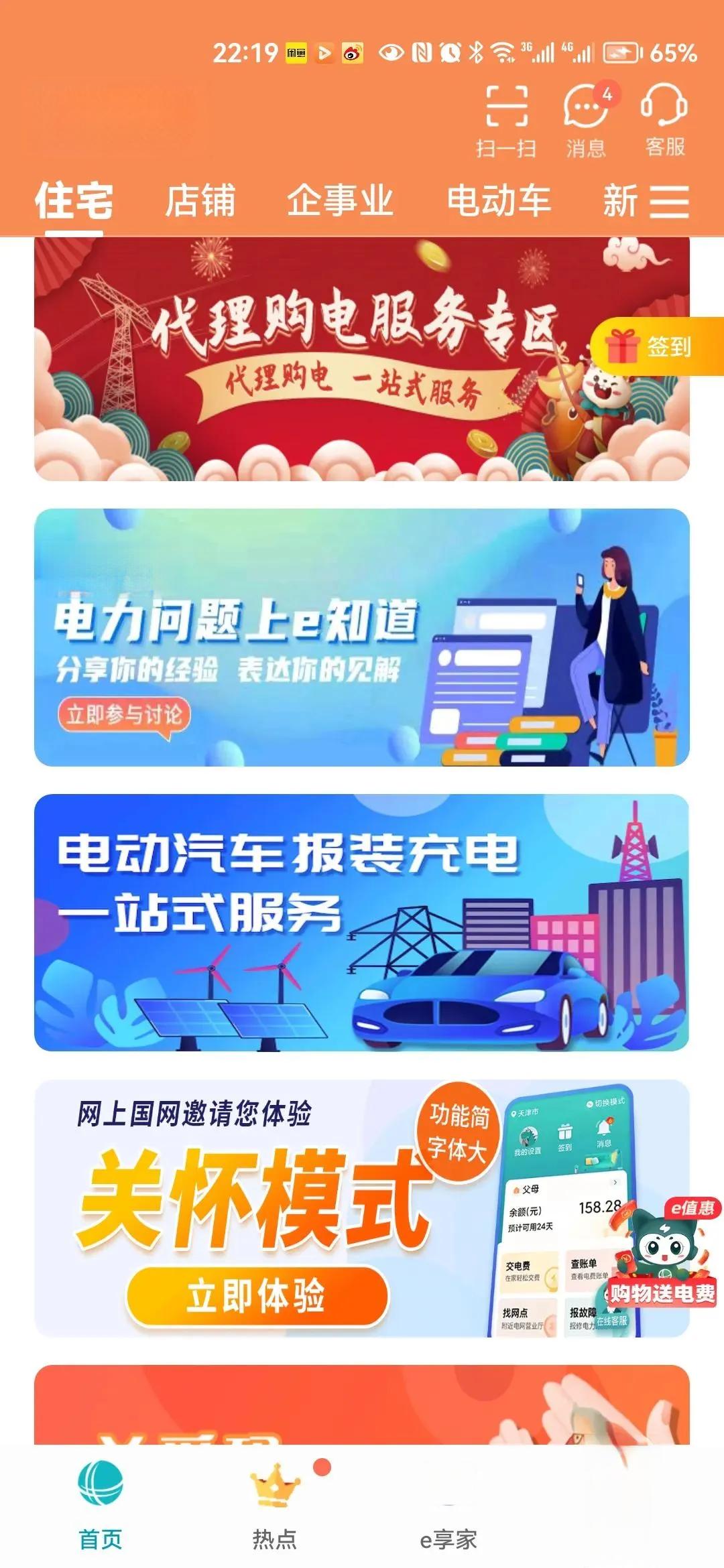The height and width of the screenshot is (1568, 724).
Task: Open e值惠 购物送电费 floating promo
Action: point(664,1252)
